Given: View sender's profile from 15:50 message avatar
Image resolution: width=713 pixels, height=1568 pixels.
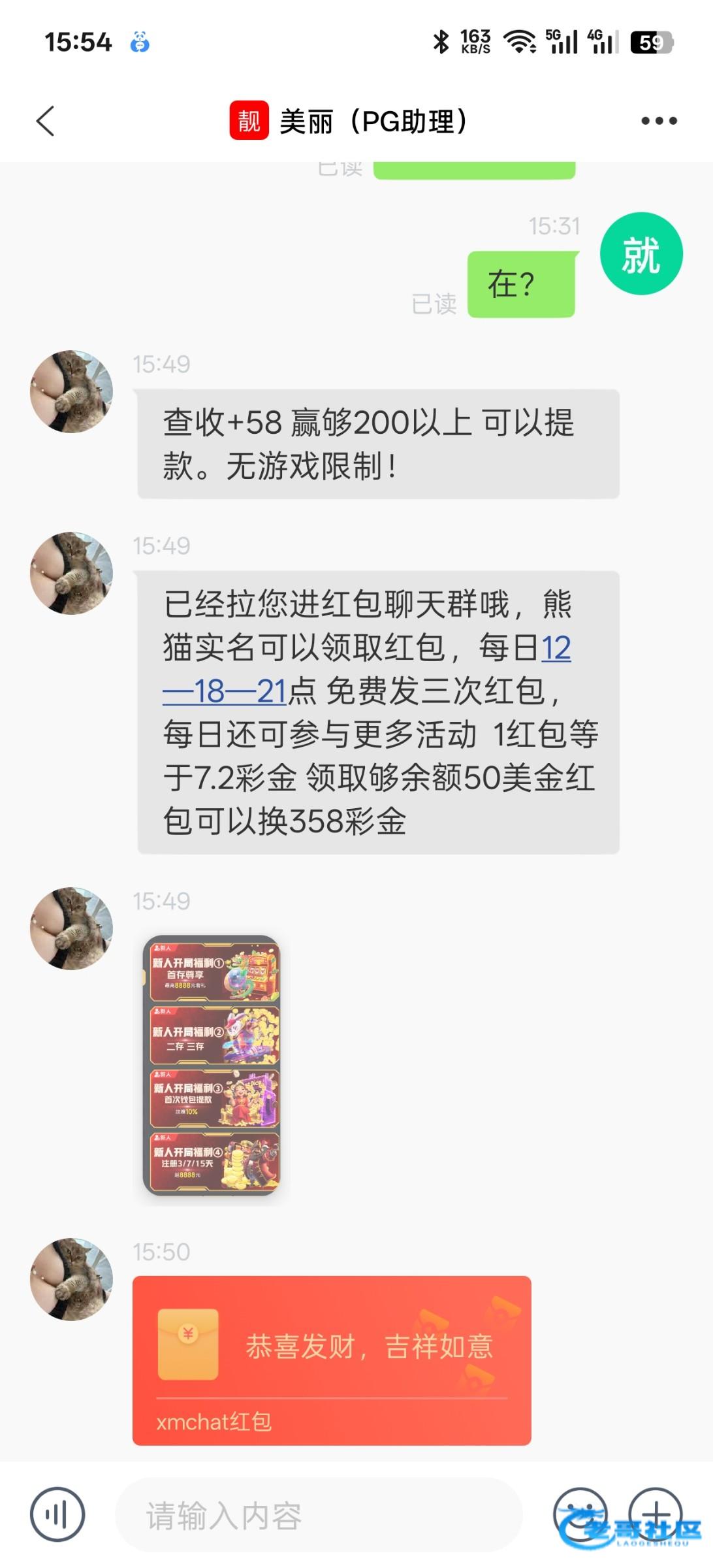Looking at the screenshot, I should (x=72, y=1279).
